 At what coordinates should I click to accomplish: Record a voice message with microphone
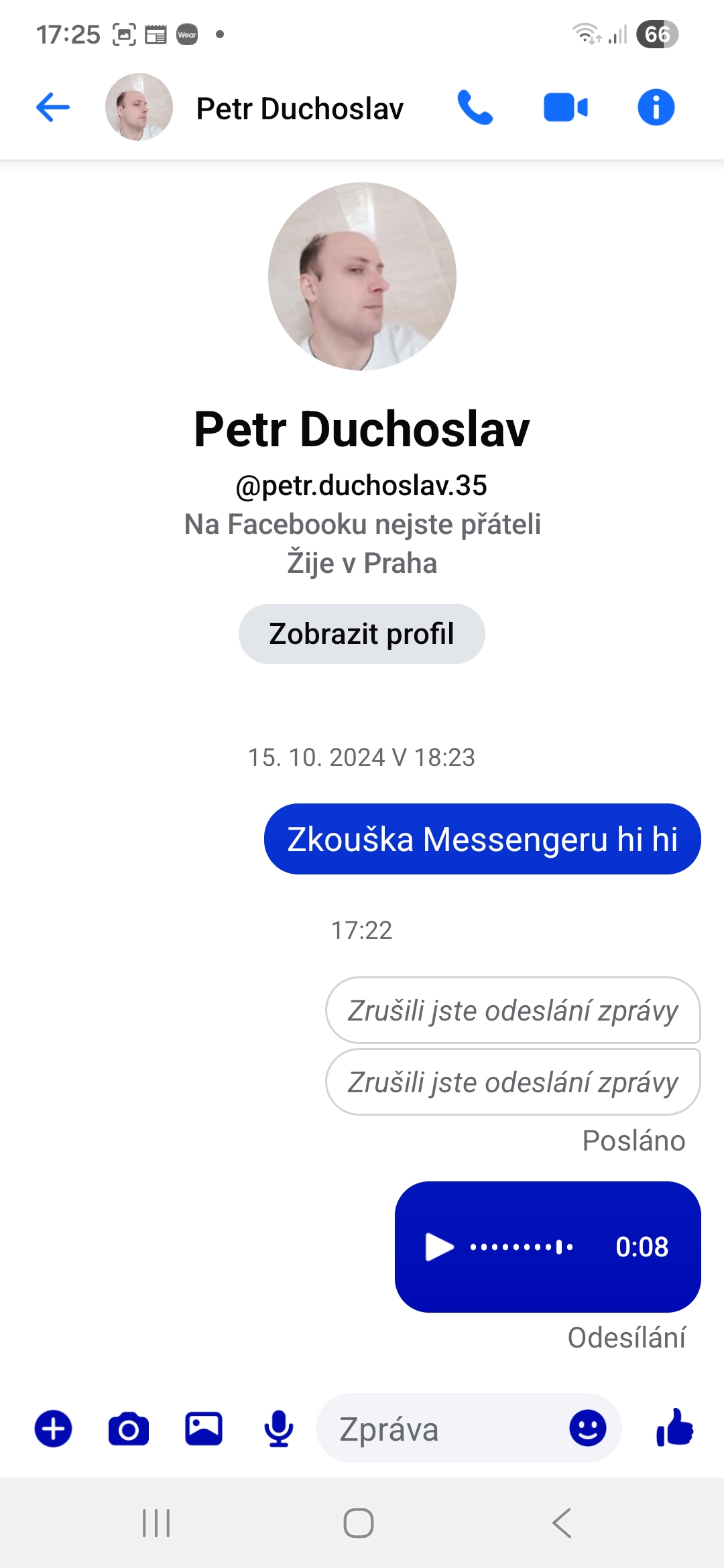coord(279,1429)
